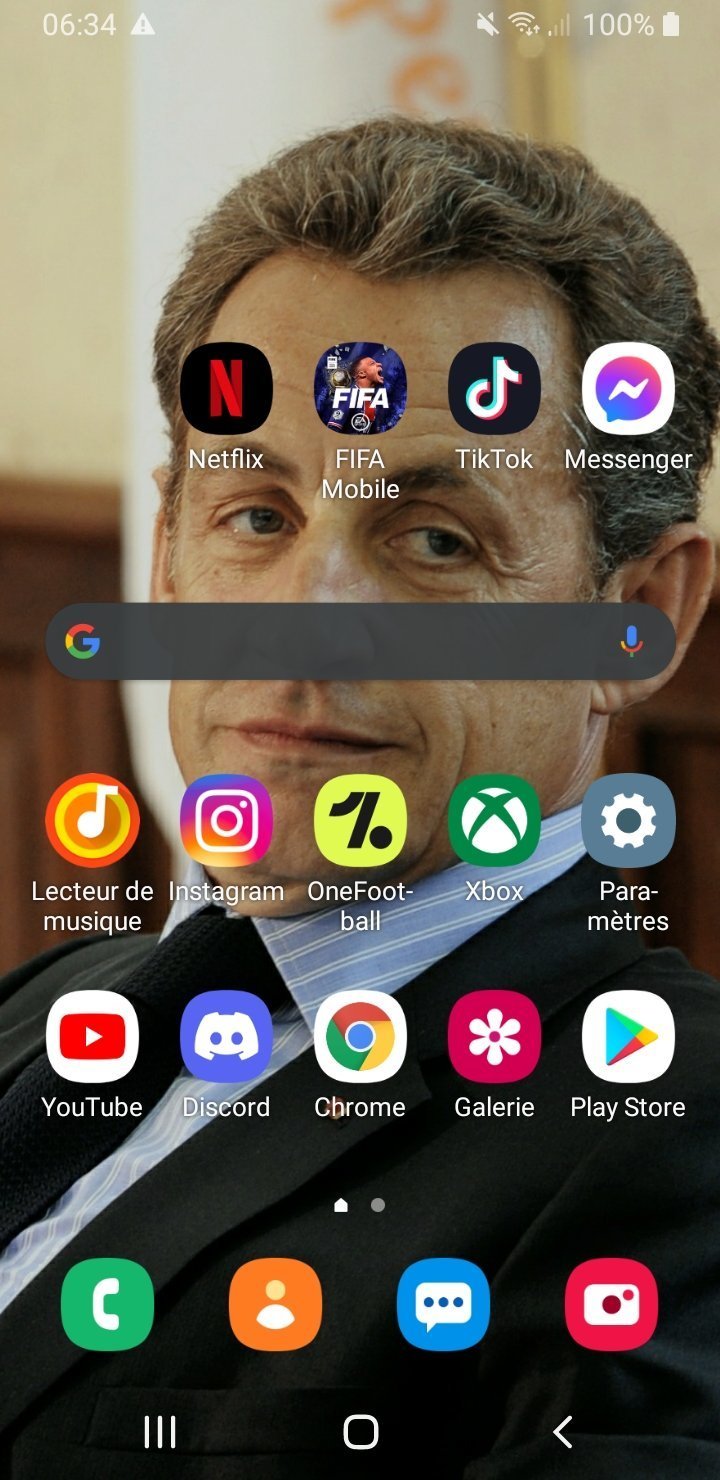720x1480 pixels.
Task: Open the blue messages app
Action: tap(443, 1304)
